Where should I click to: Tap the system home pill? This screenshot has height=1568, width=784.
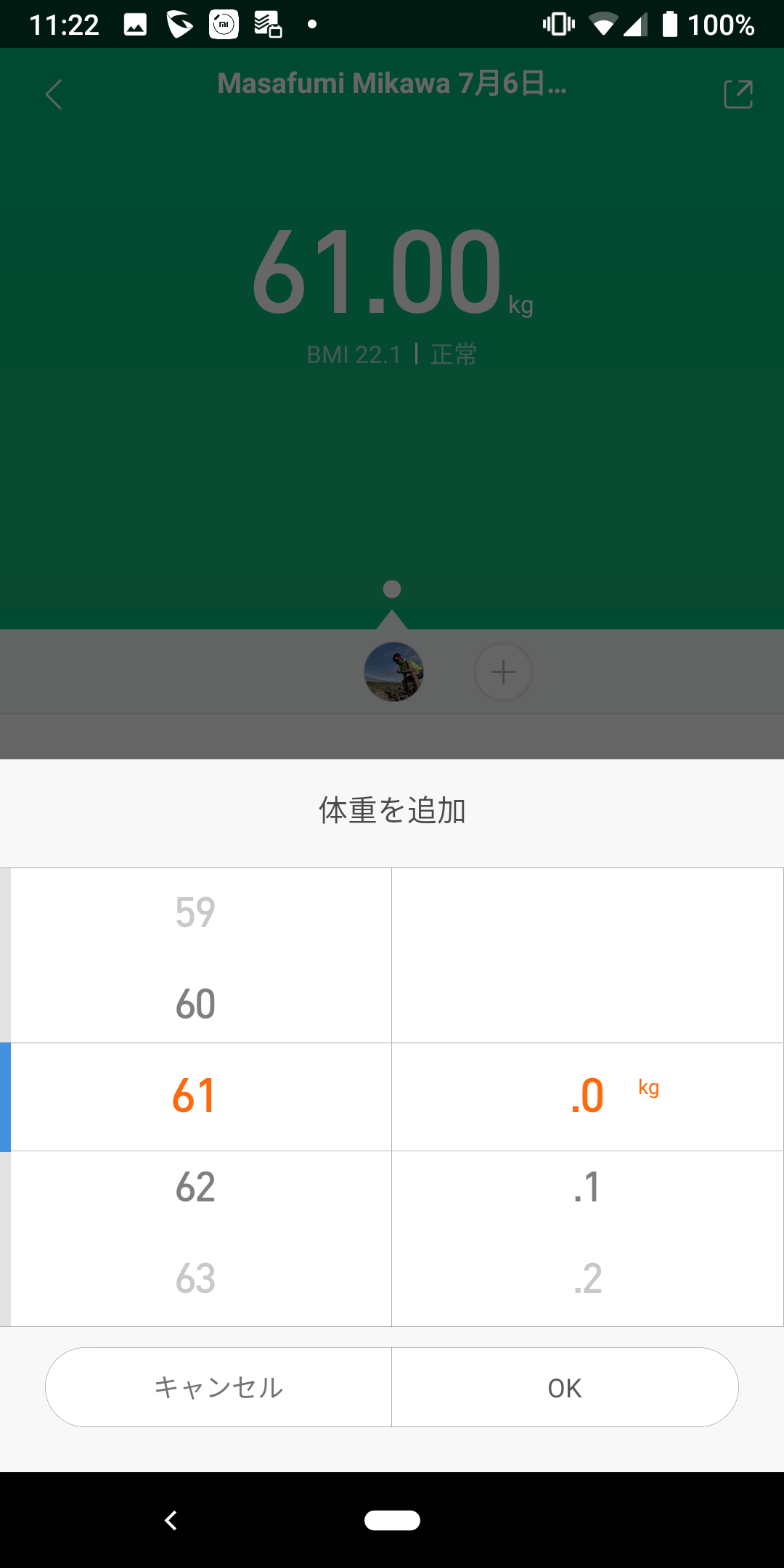392,1520
